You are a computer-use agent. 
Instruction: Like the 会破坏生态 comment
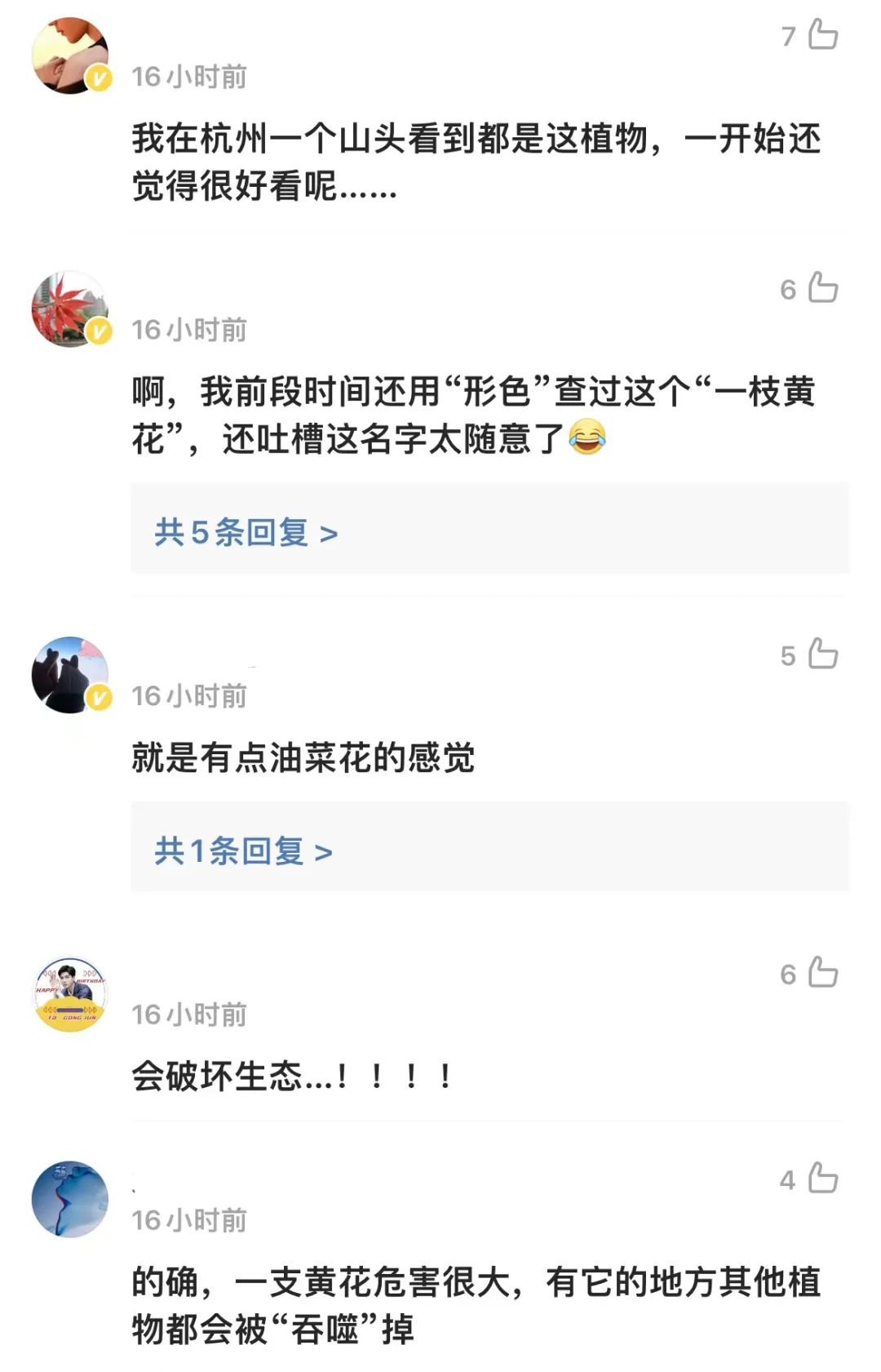pos(822,973)
